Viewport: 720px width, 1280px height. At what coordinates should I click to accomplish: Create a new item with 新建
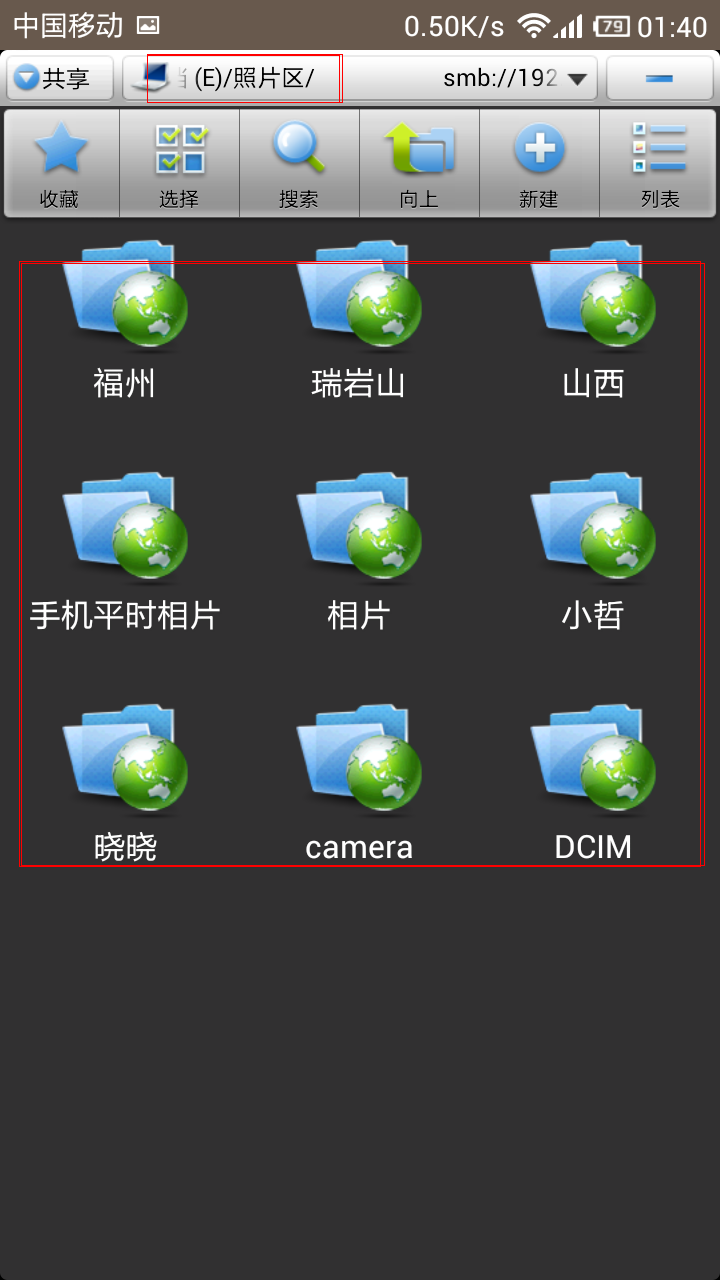(539, 163)
